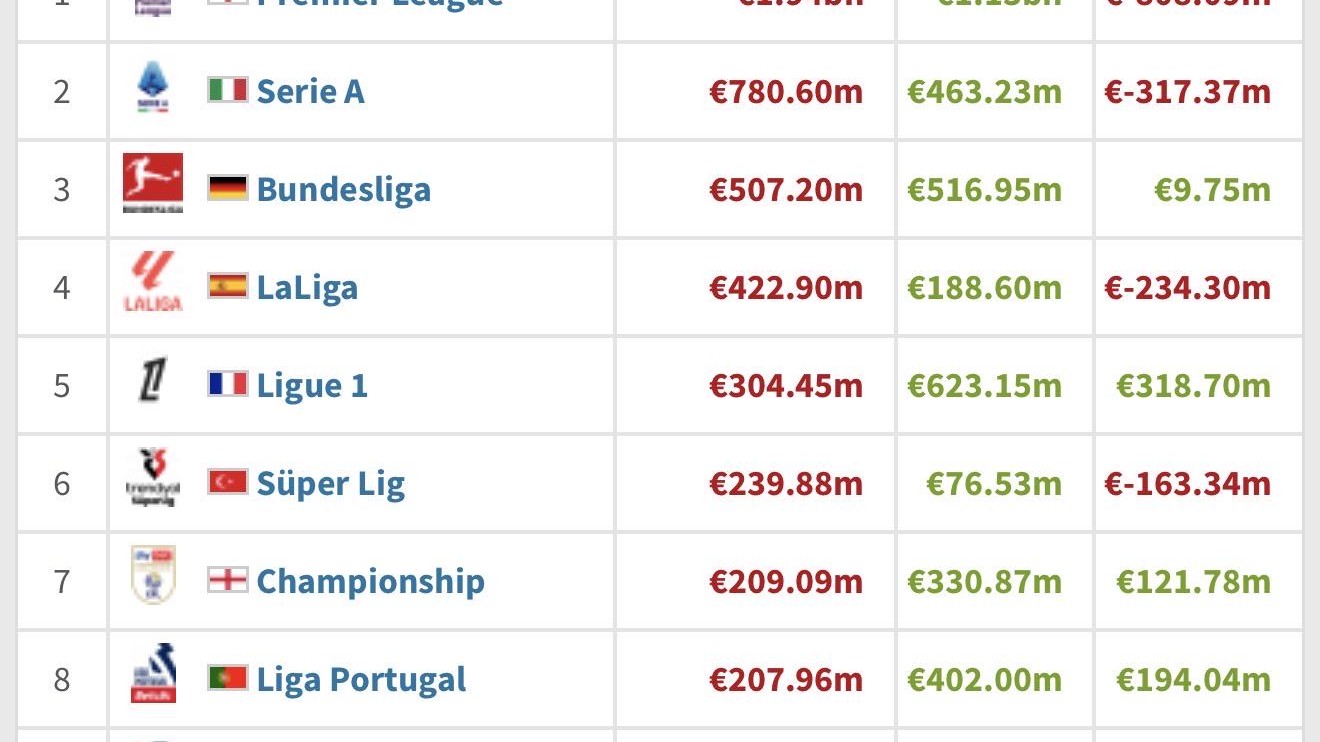
Task: Open the Serie A league link
Action: coord(310,92)
